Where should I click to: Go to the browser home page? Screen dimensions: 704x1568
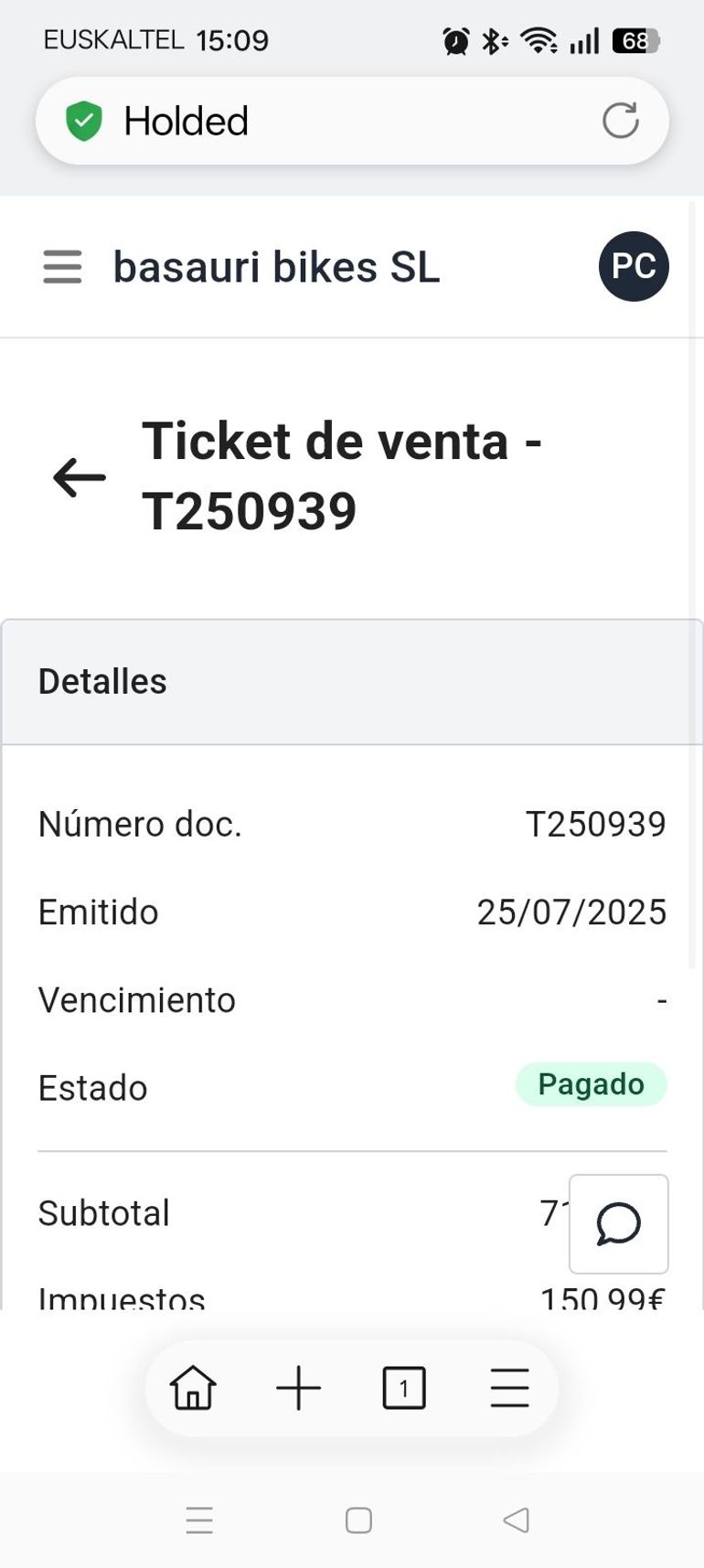click(x=193, y=1388)
